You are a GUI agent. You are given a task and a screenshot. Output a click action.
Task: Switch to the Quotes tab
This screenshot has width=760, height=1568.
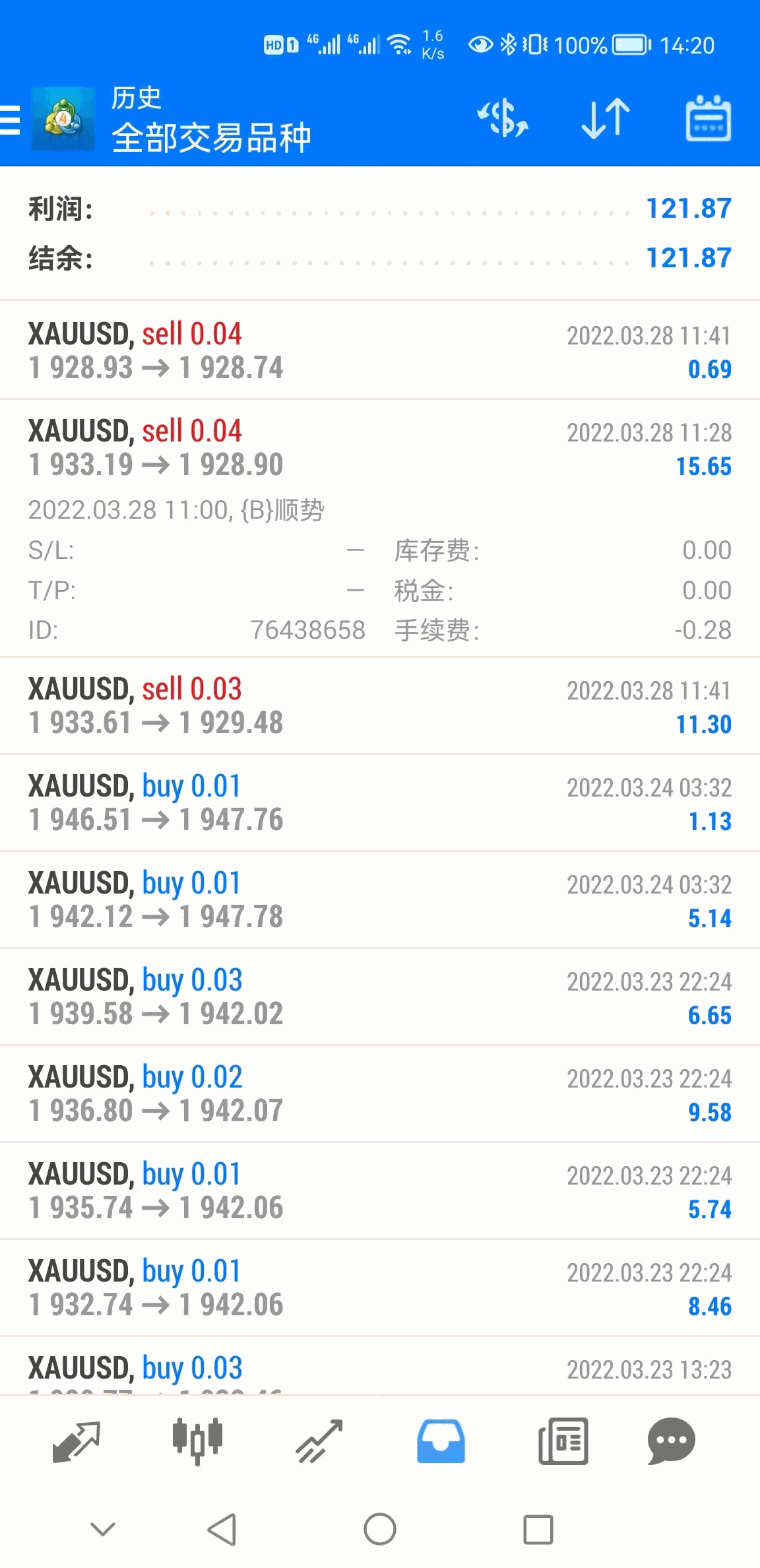pyautogui.click(x=76, y=1441)
